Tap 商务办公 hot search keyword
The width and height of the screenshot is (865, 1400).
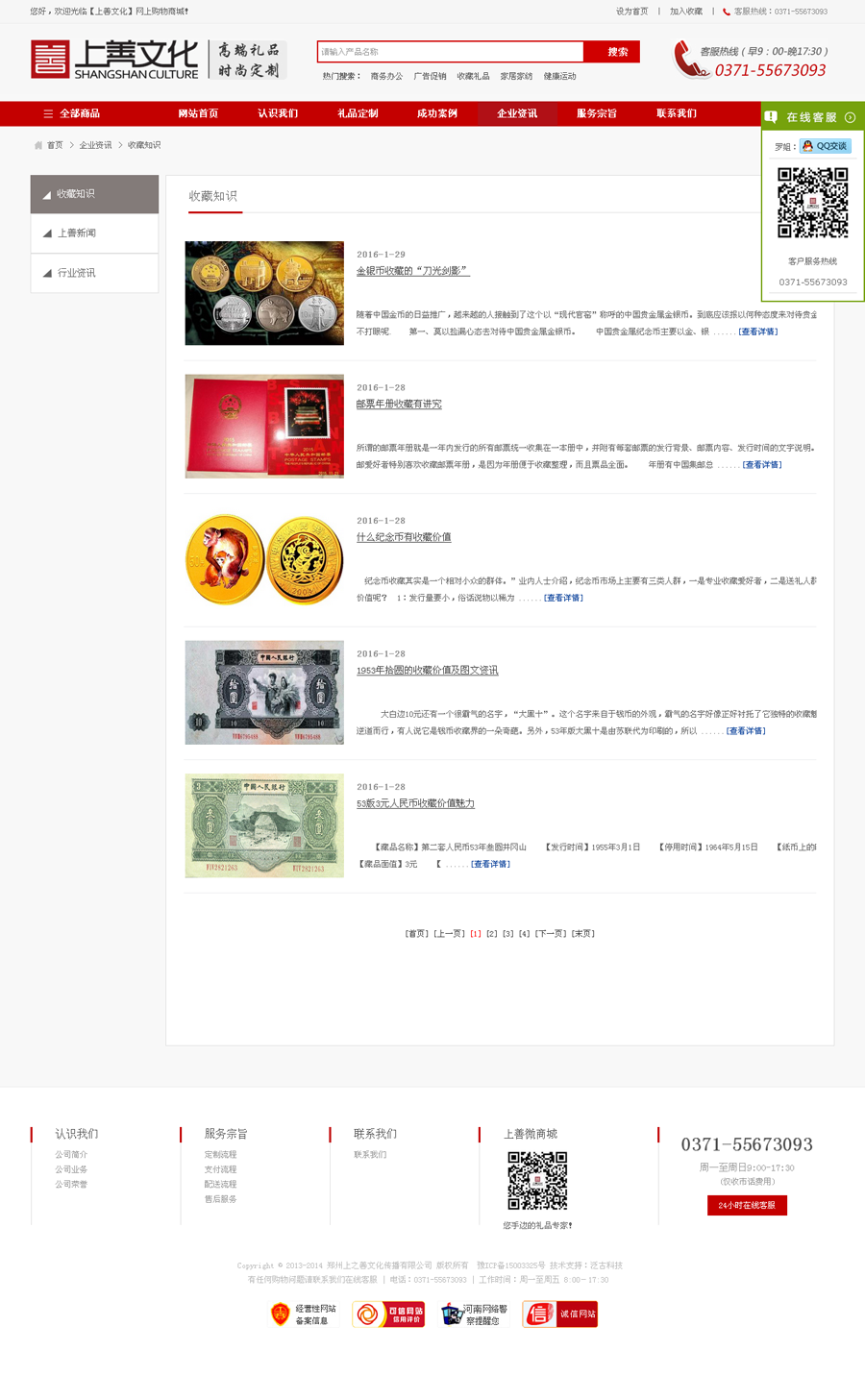click(386, 76)
